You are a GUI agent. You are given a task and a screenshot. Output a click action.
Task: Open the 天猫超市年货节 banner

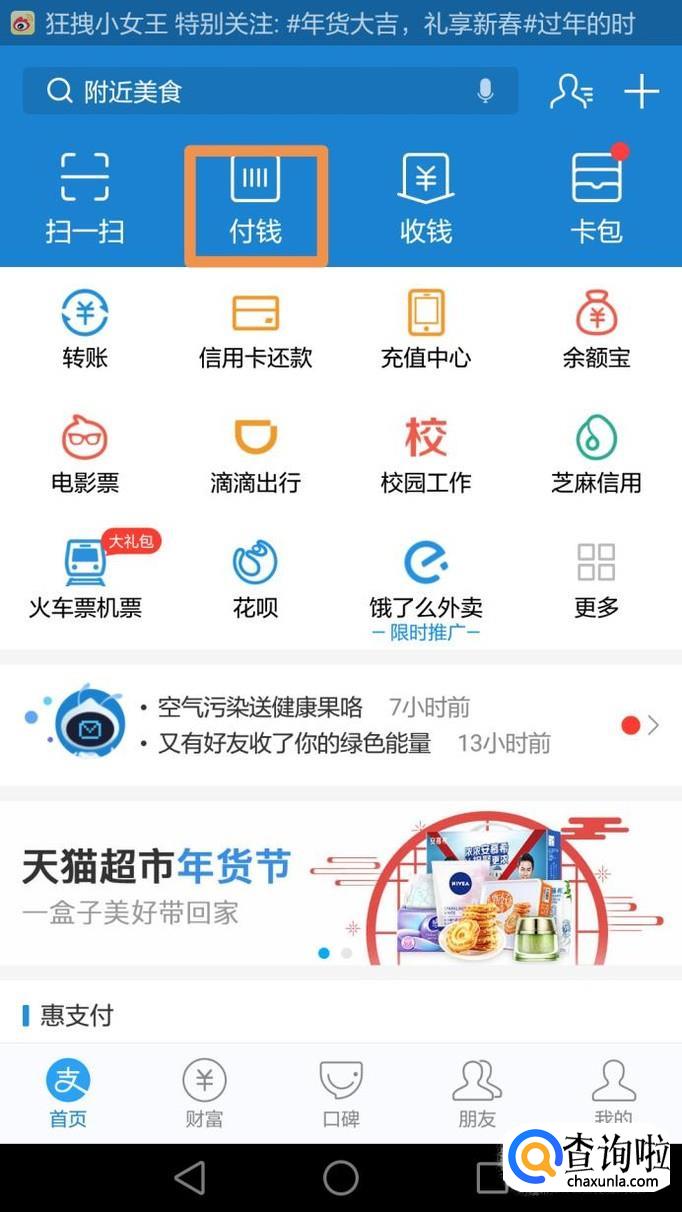[x=340, y=882]
